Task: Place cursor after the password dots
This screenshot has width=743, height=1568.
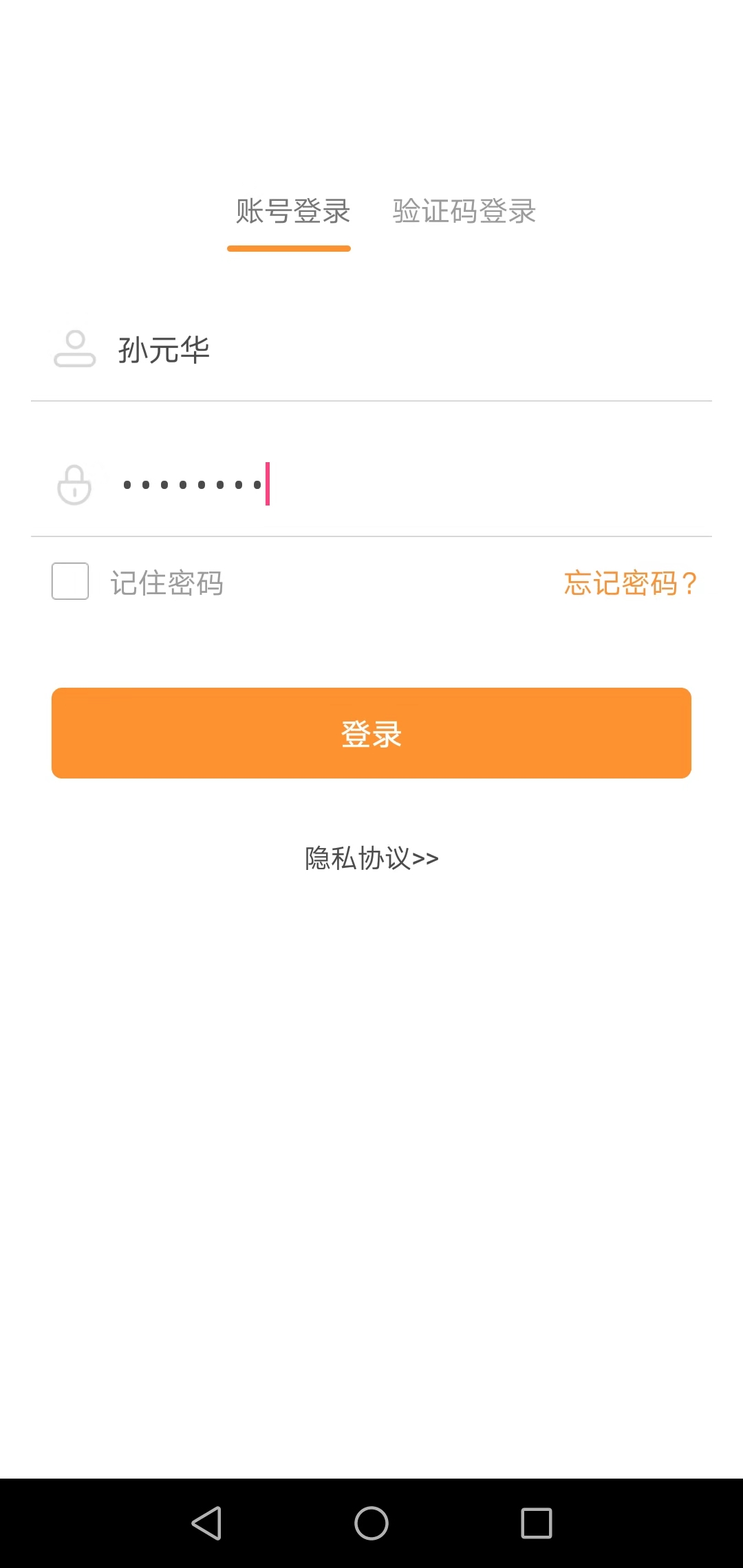Action: pyautogui.click(x=268, y=485)
